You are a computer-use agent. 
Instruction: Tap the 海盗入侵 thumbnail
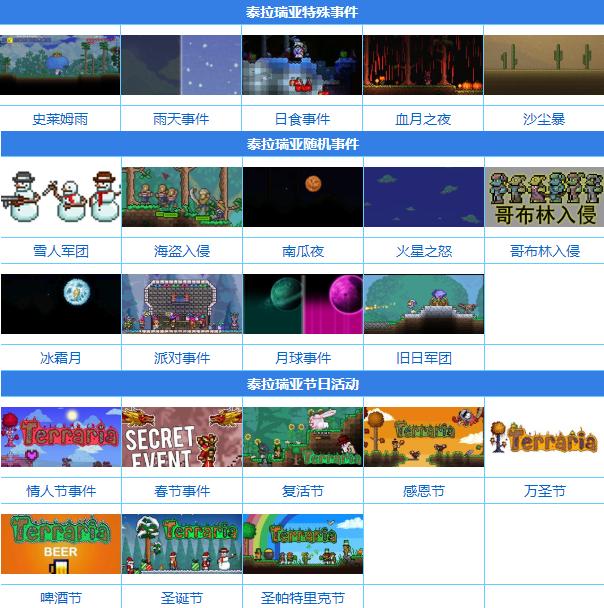coord(181,197)
